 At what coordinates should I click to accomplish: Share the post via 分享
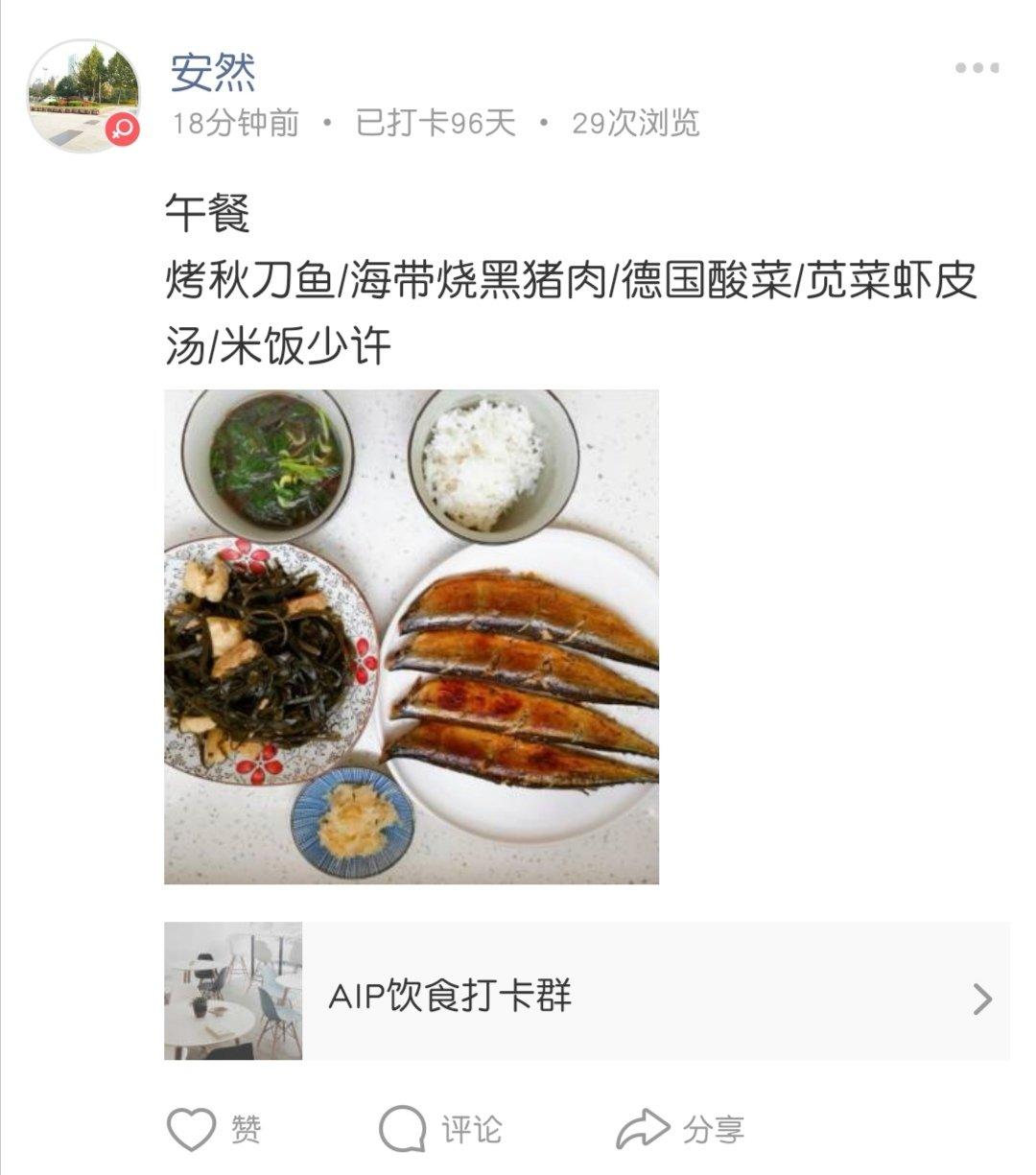pyautogui.click(x=679, y=1129)
